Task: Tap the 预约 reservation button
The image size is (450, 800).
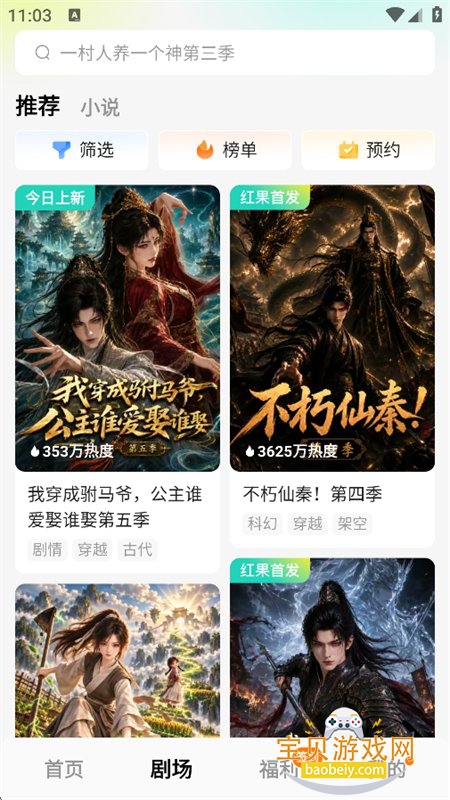Action: pyautogui.click(x=368, y=150)
